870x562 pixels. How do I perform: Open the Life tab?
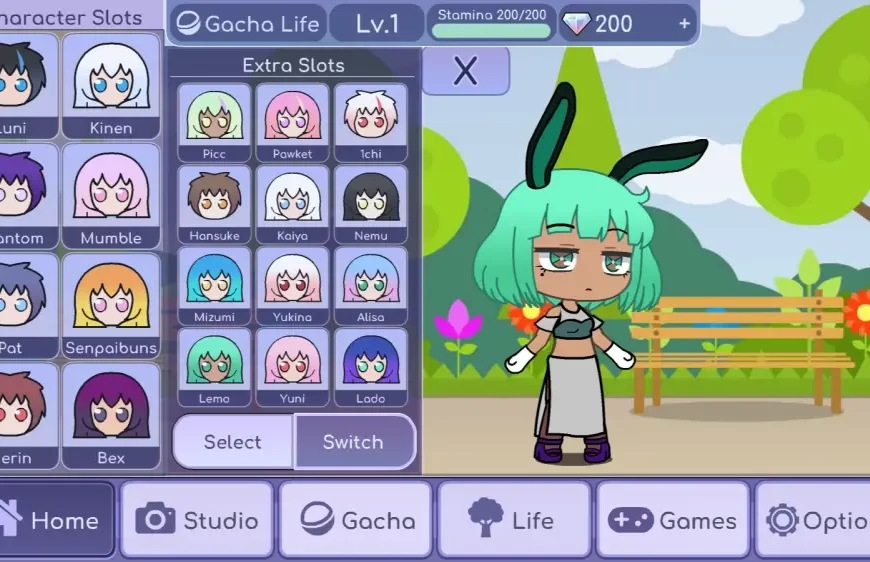pyautogui.click(x=514, y=520)
